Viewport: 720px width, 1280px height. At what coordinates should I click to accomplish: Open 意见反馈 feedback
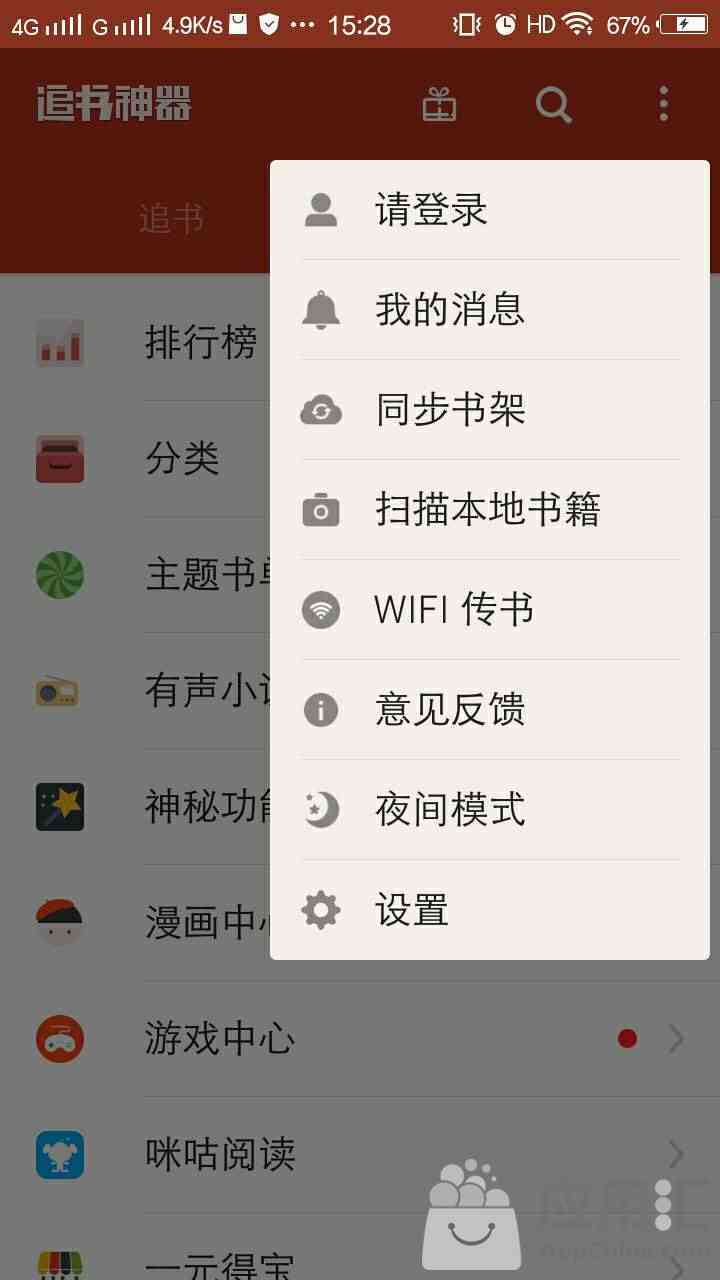click(490, 710)
